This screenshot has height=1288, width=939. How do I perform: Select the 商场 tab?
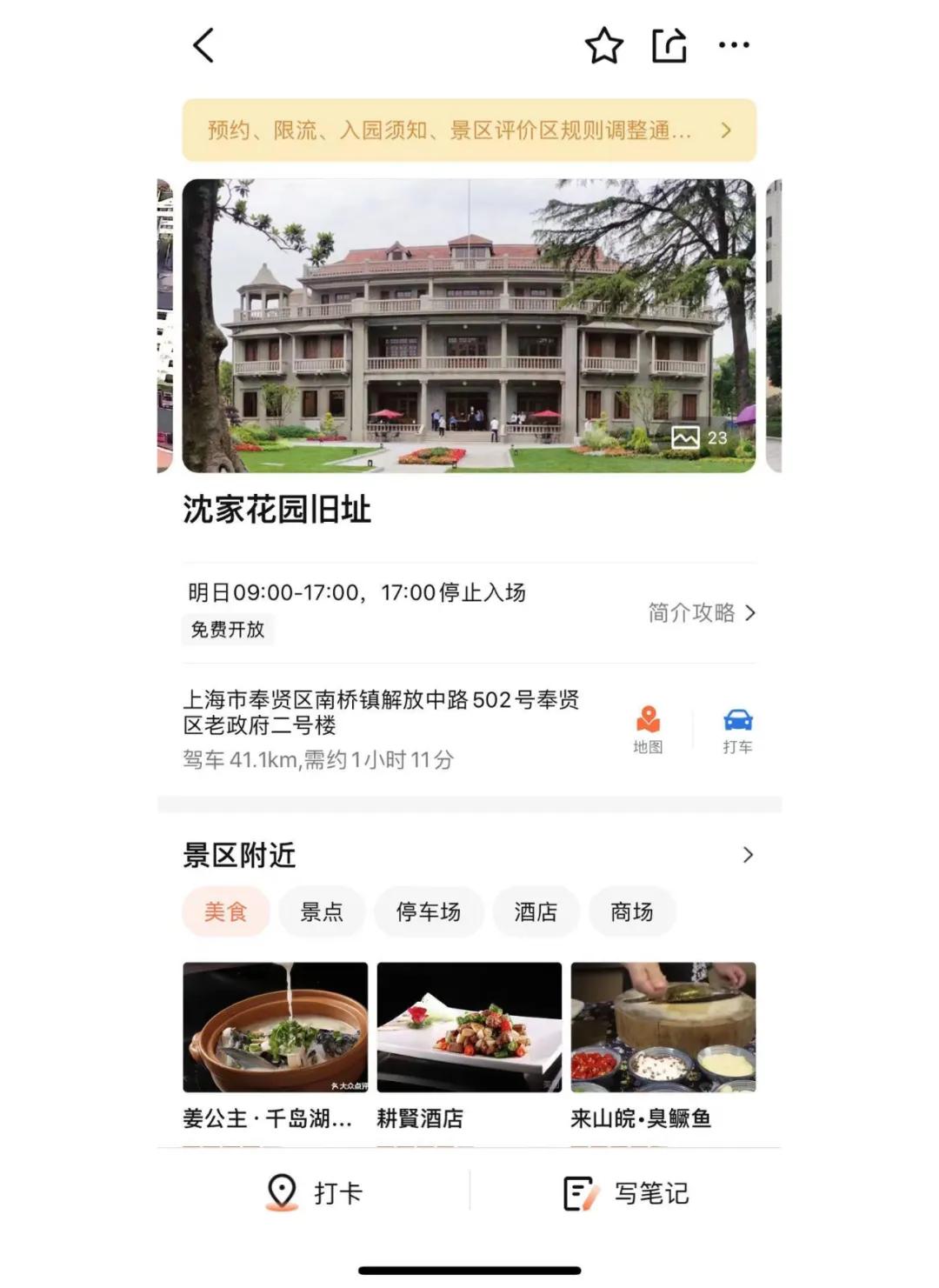[x=632, y=911]
